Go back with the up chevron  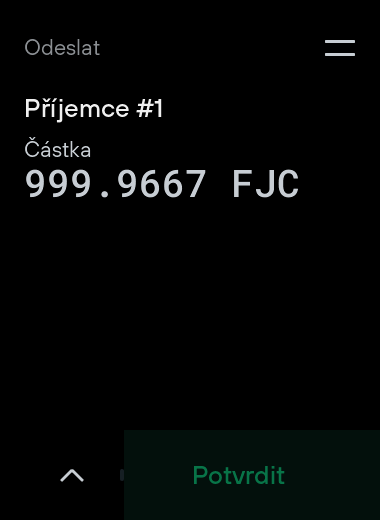(72, 475)
